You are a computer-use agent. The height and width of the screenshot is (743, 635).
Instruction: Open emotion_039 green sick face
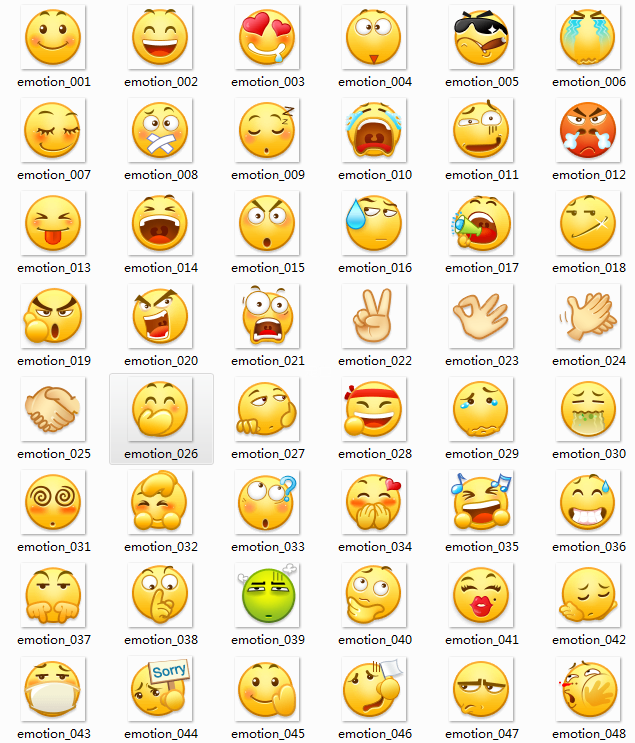(267, 595)
